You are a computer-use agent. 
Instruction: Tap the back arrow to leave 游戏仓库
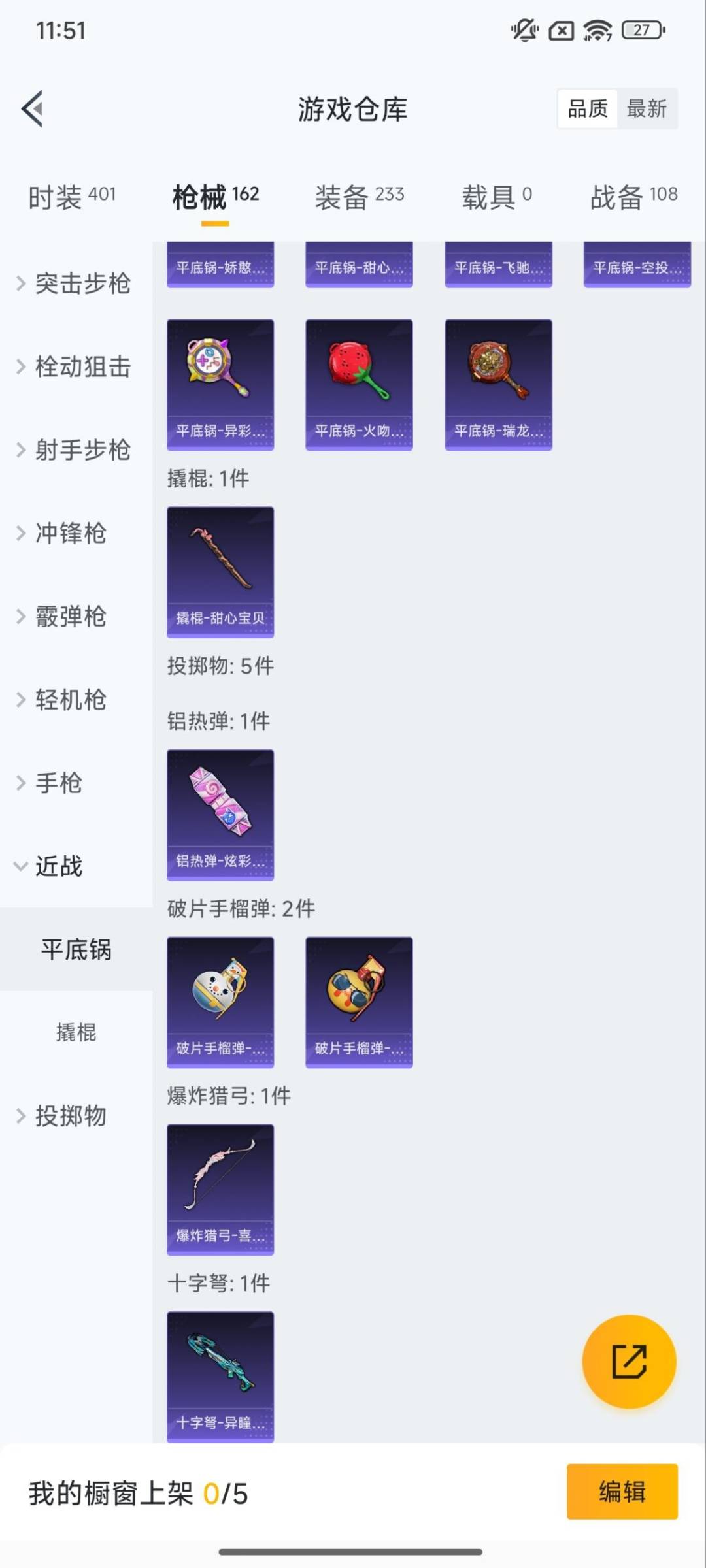(x=31, y=110)
